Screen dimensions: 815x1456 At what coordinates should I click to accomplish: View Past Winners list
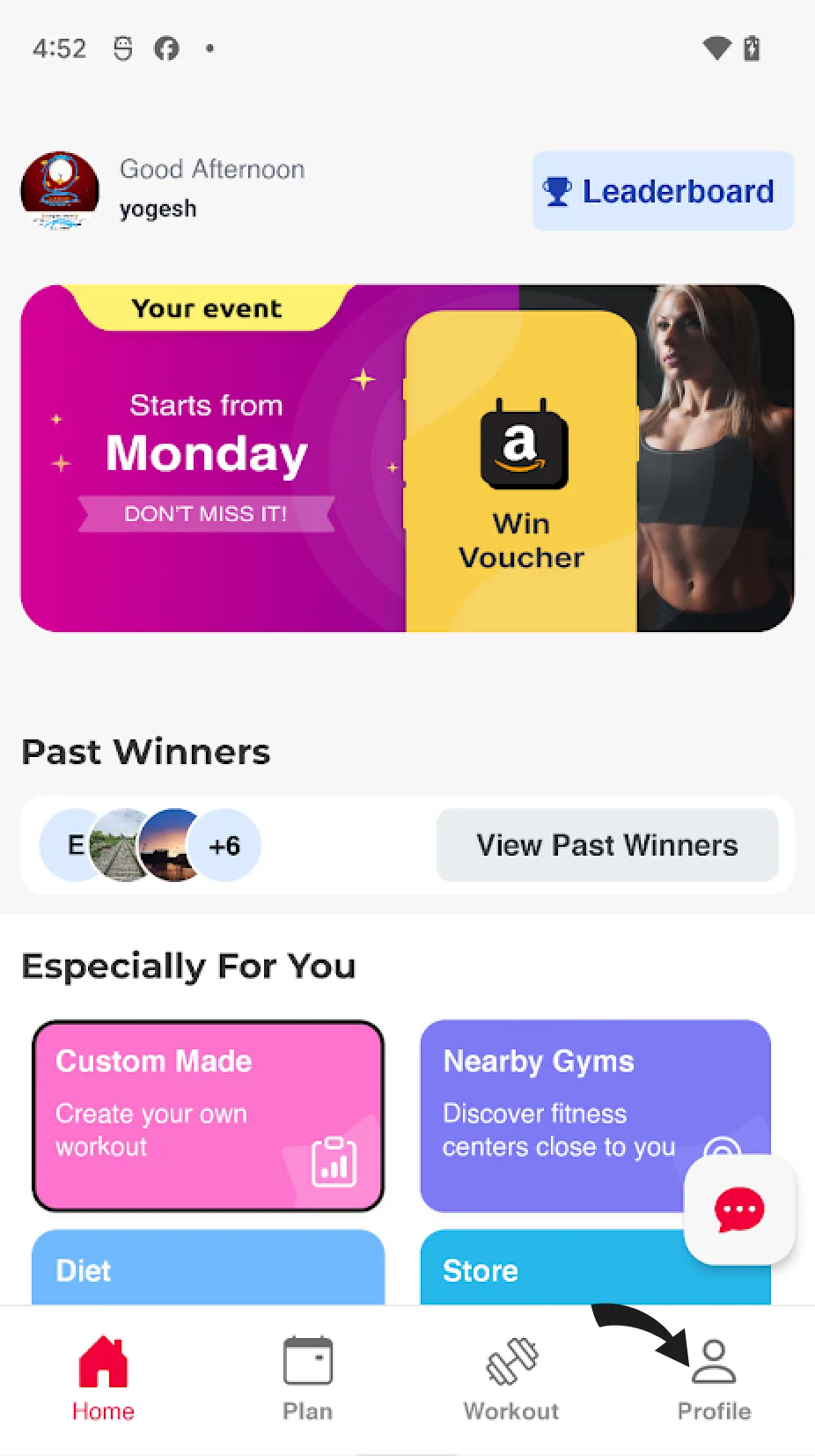(607, 845)
